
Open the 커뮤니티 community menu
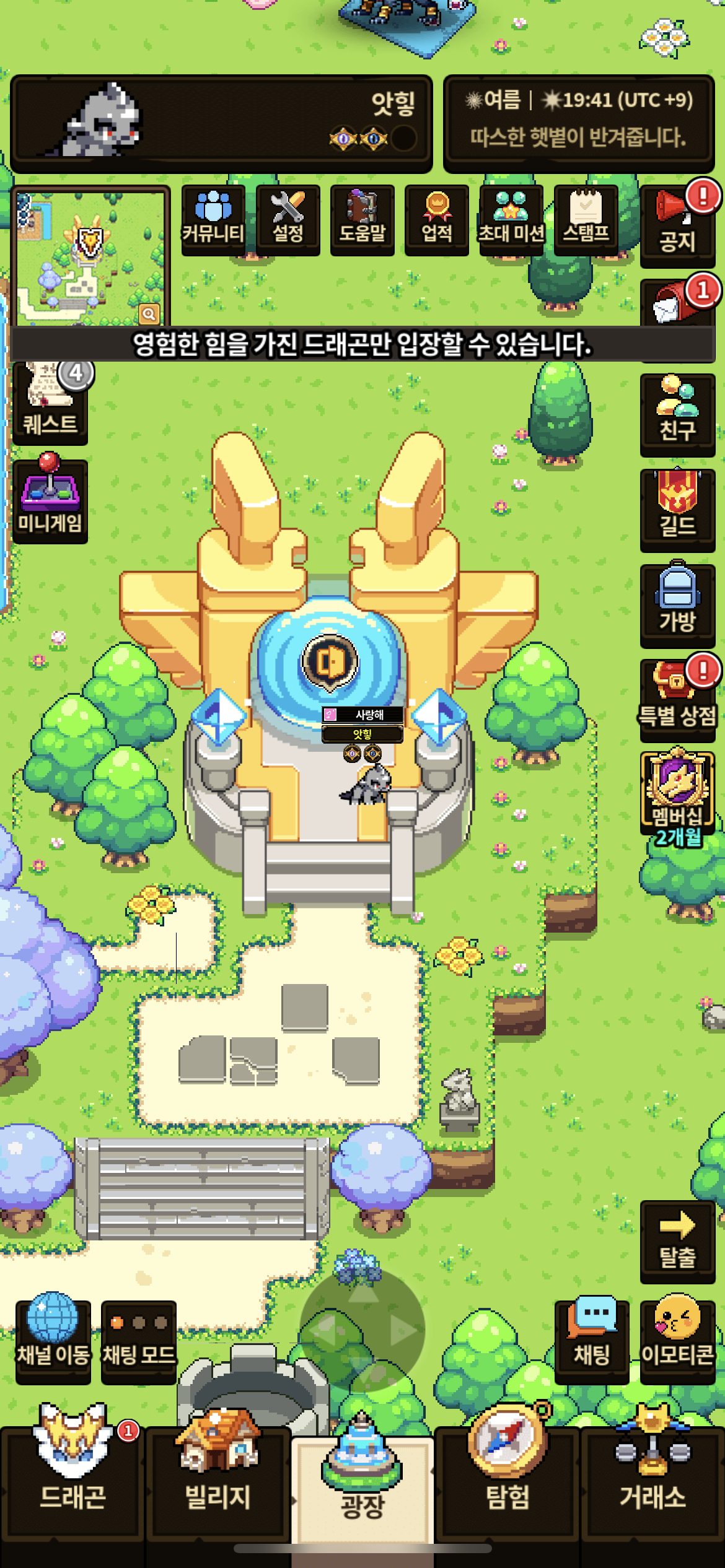pos(213,219)
